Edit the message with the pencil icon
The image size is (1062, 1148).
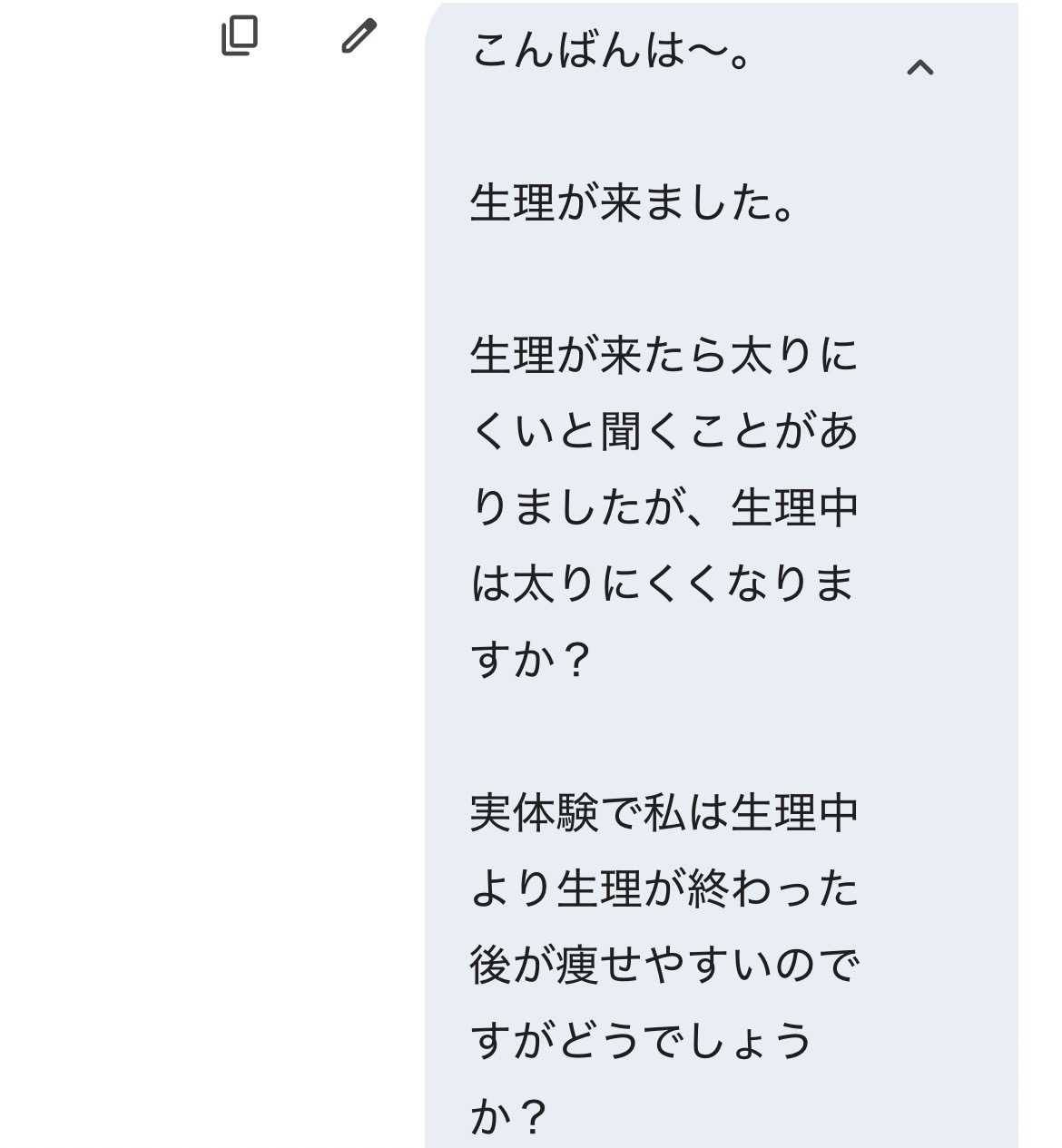[x=359, y=36]
